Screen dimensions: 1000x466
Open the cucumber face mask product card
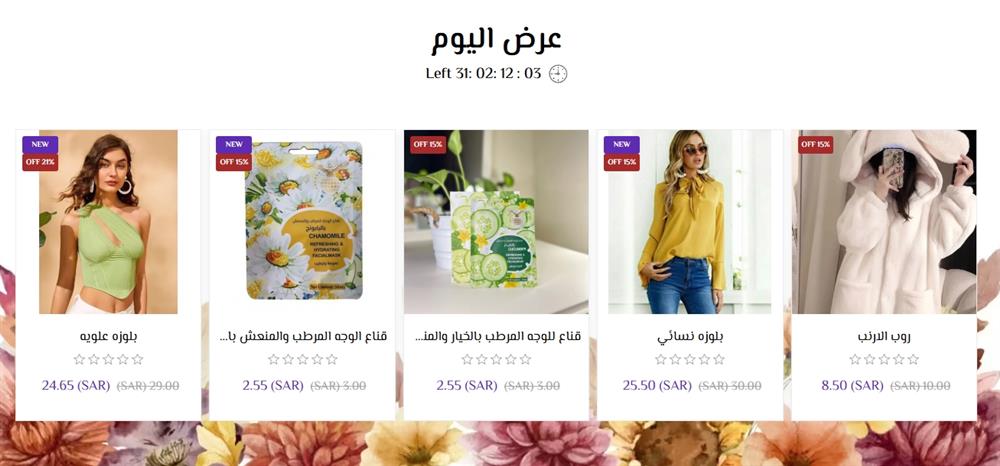496,223
